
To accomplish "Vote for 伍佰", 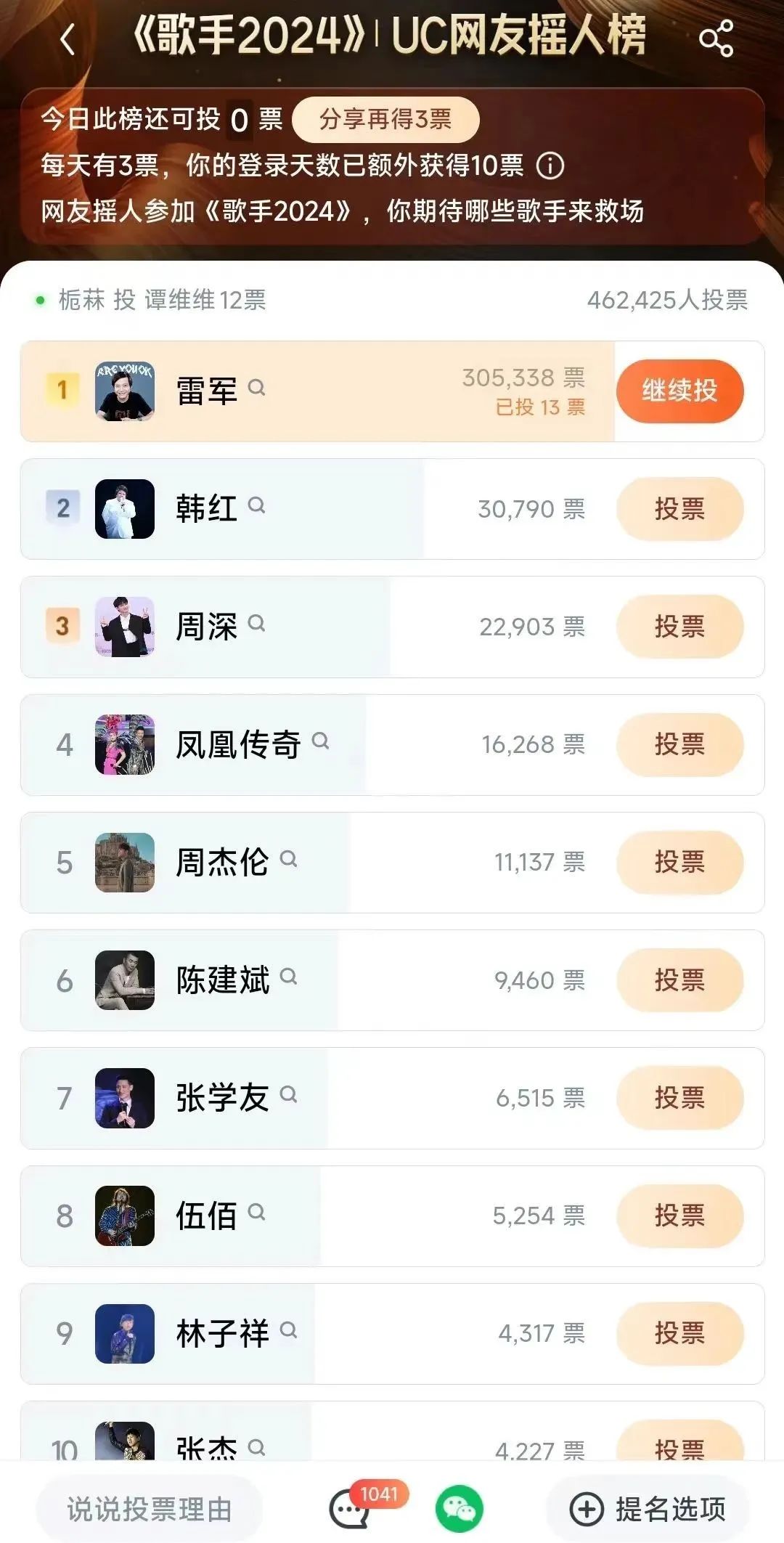I will [679, 1216].
